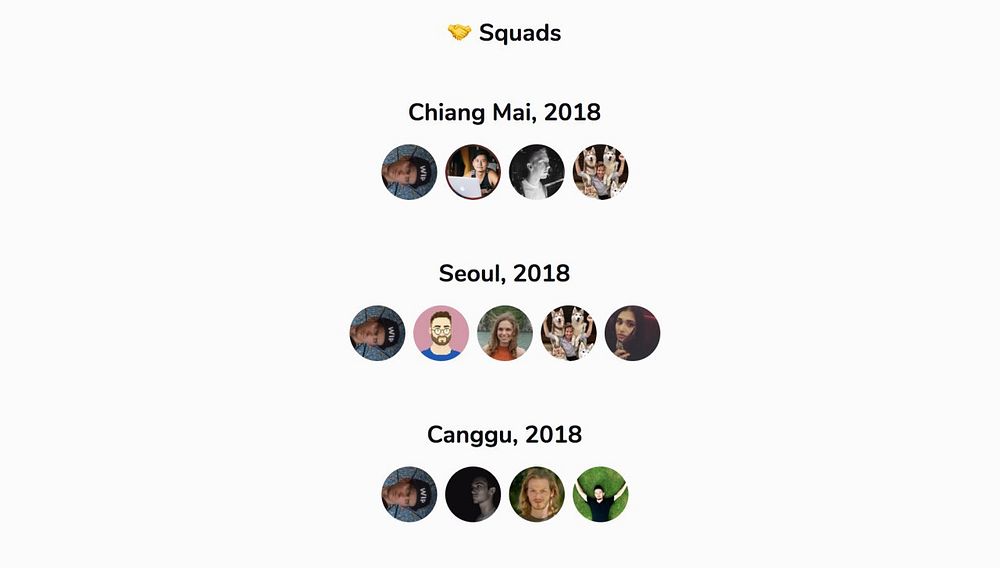Open long-haired man avatar in Canggu squad
Screen dimensions: 1000x568
[537, 494]
